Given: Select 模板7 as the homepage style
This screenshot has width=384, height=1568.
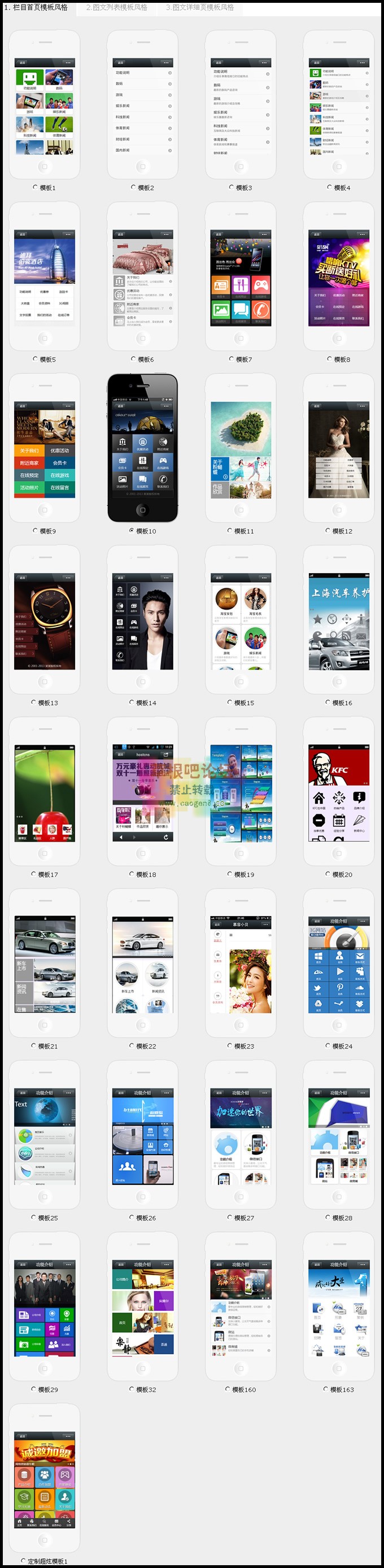Looking at the screenshot, I should click(231, 359).
